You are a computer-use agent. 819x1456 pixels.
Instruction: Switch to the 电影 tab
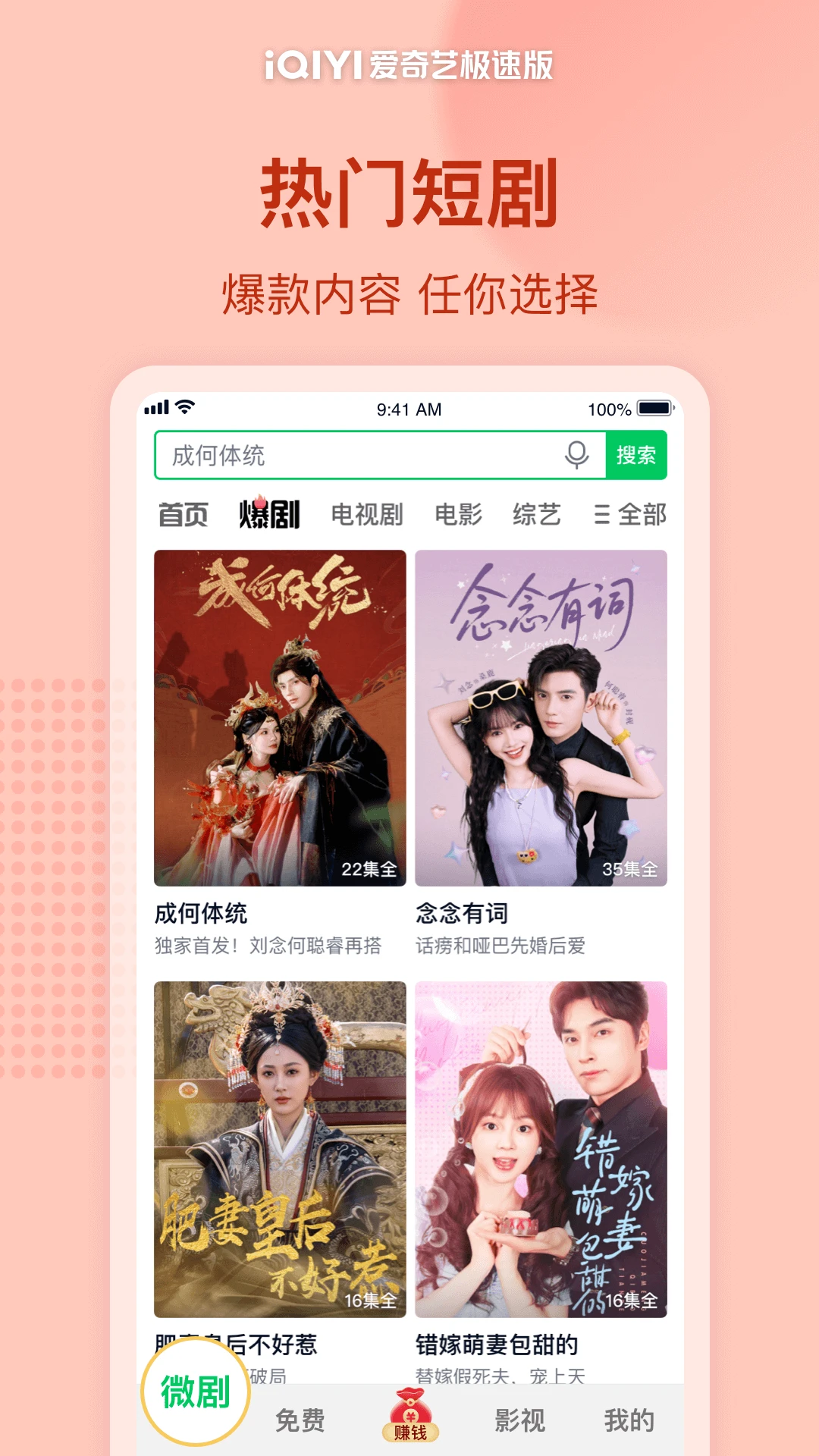458,514
